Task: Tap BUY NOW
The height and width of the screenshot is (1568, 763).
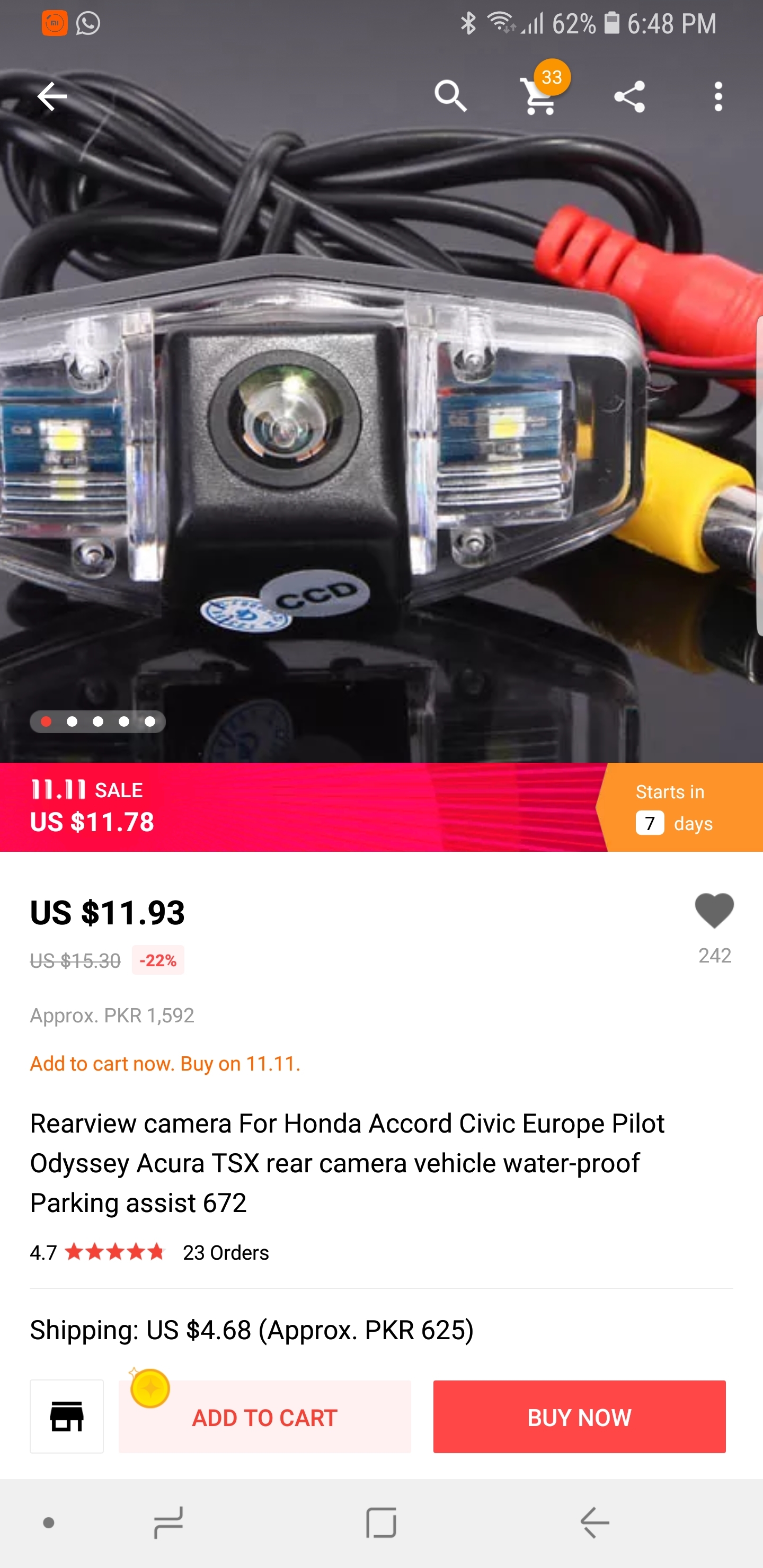Action: (579, 1416)
